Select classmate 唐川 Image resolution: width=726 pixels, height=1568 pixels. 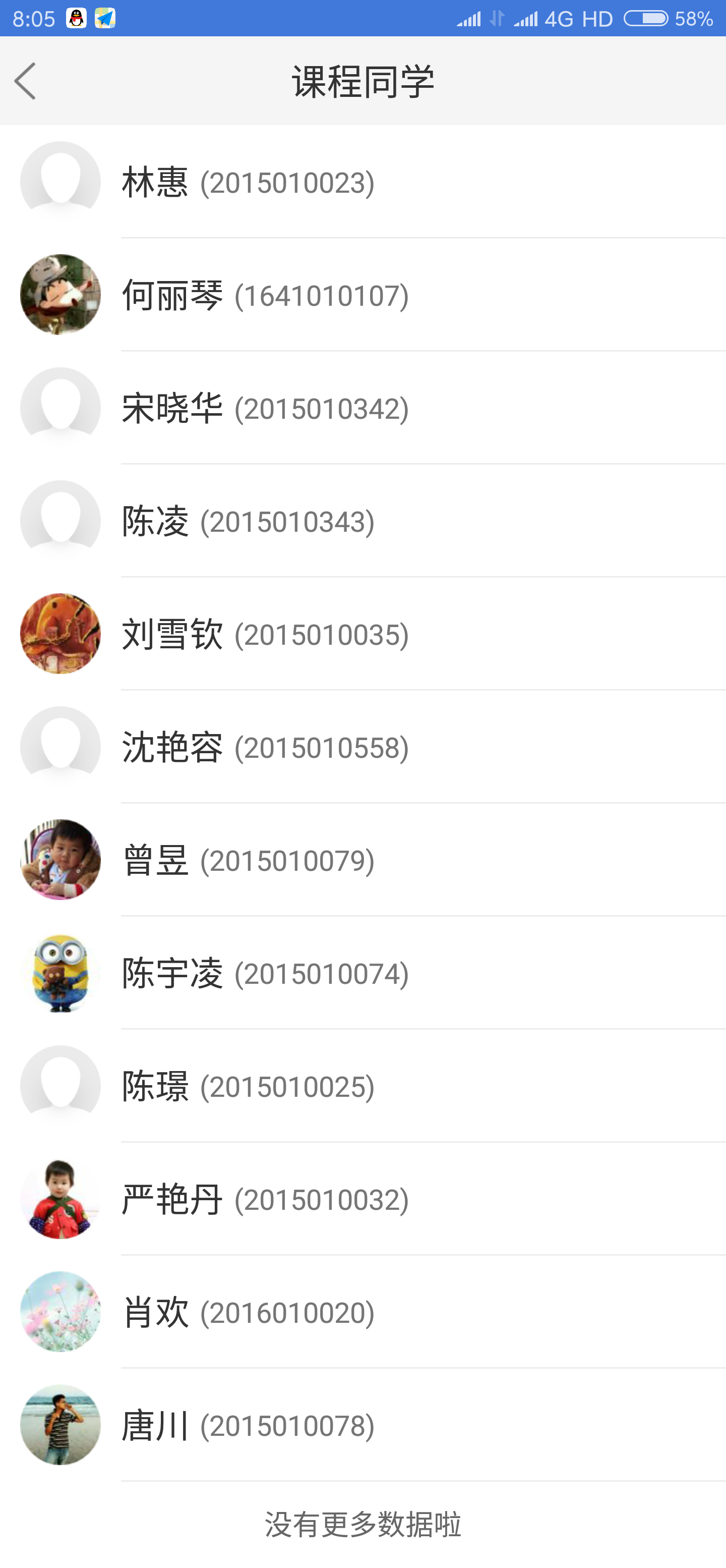(363, 1425)
